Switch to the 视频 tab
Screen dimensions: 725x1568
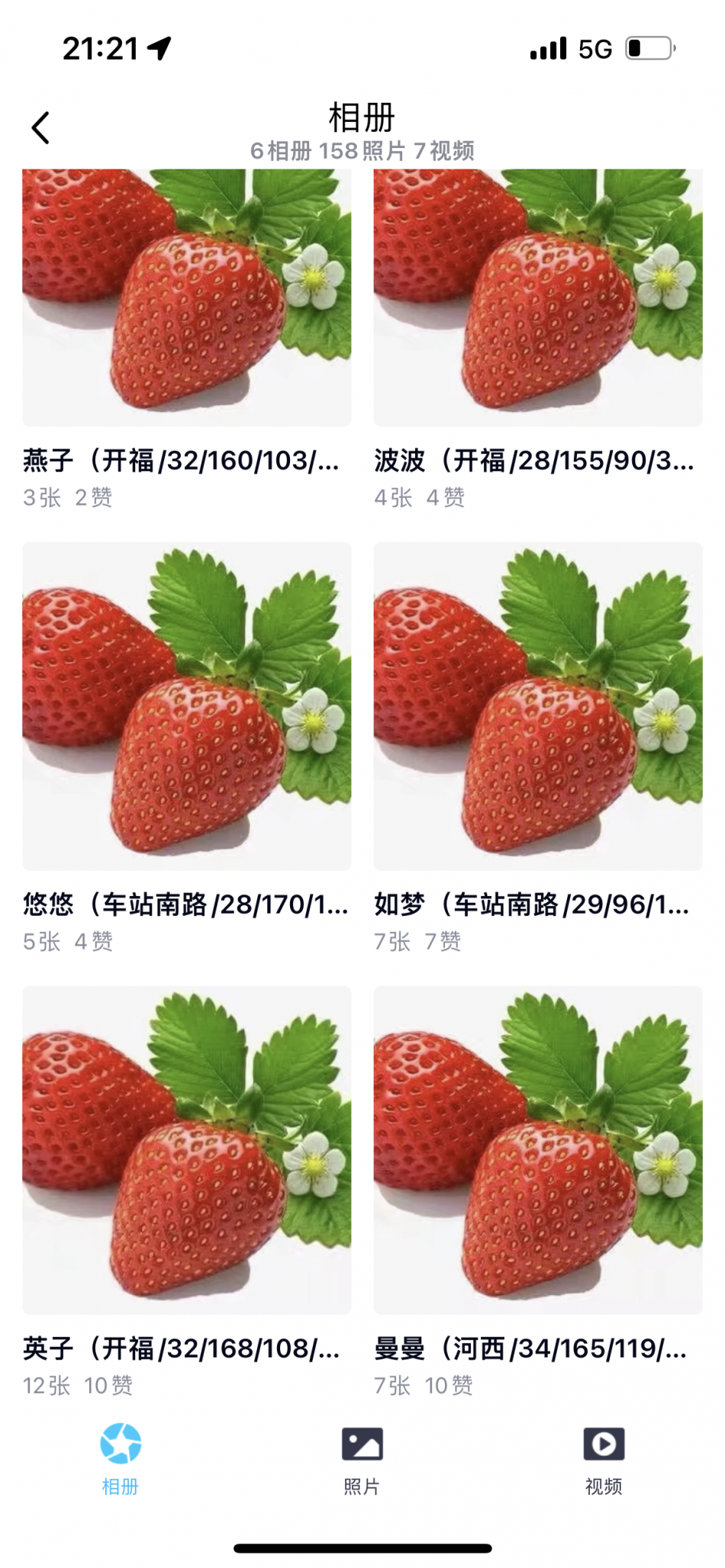(604, 1457)
